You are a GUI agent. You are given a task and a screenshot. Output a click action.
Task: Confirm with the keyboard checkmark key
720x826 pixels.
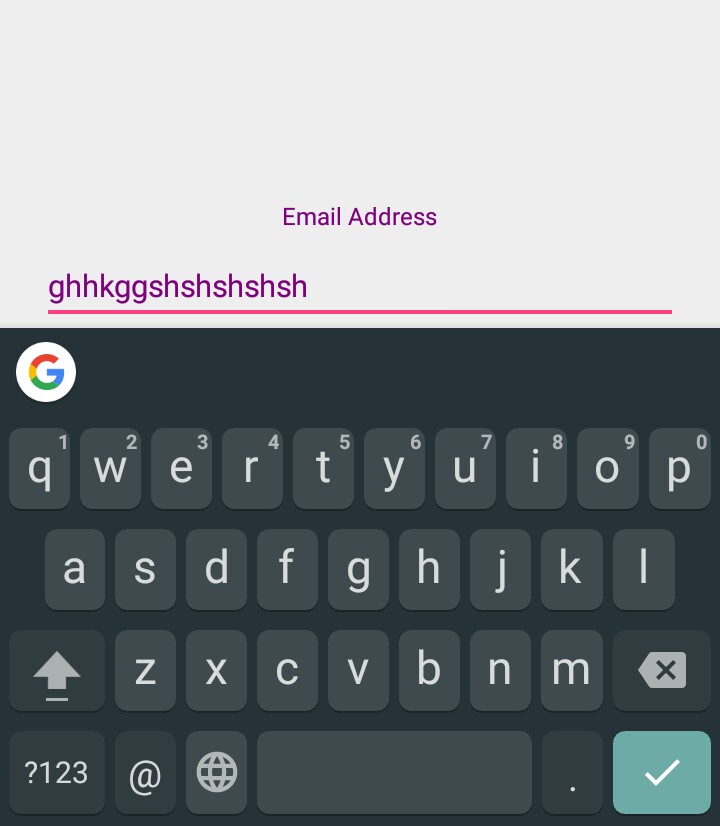pyautogui.click(x=661, y=772)
